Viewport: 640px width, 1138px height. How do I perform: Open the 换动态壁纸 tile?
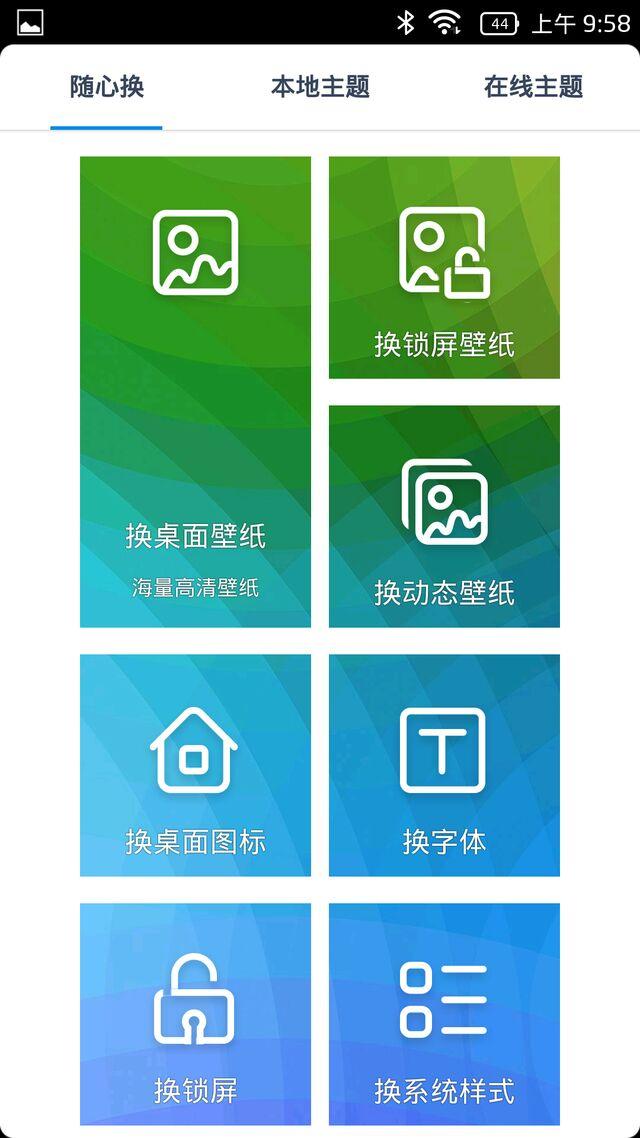[x=444, y=516]
